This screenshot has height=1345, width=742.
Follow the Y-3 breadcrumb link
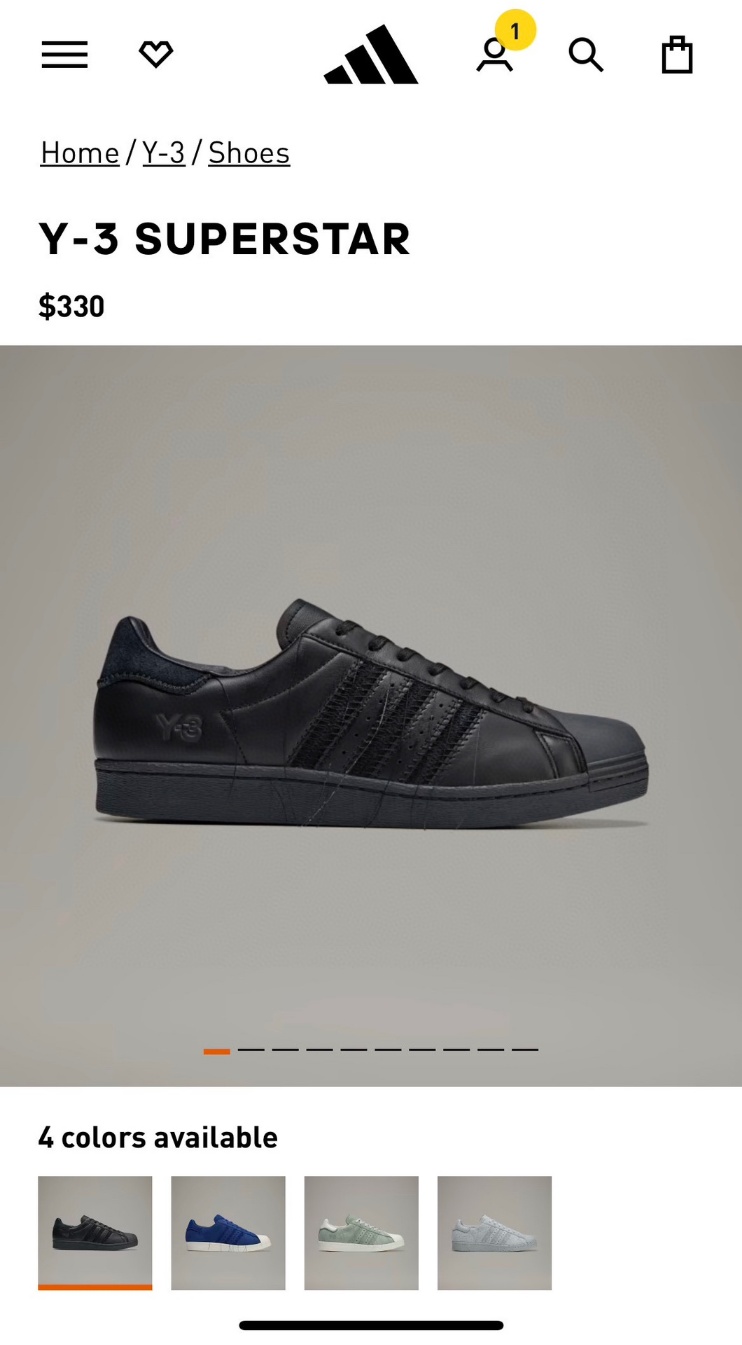click(x=164, y=153)
